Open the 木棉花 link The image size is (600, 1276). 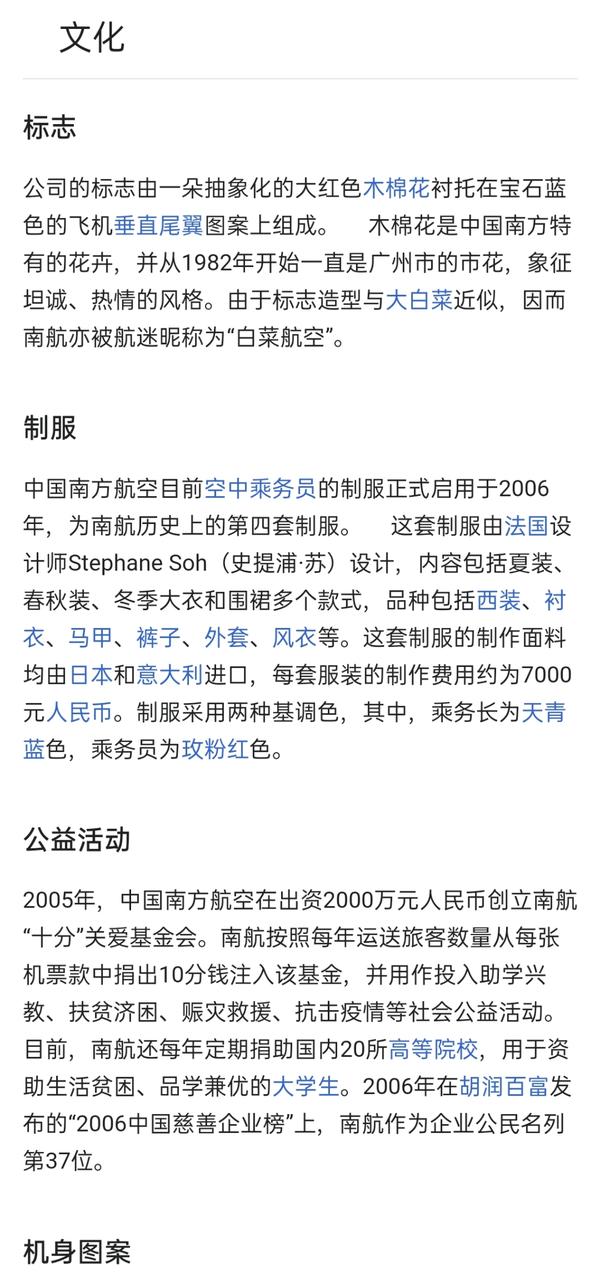396,188
